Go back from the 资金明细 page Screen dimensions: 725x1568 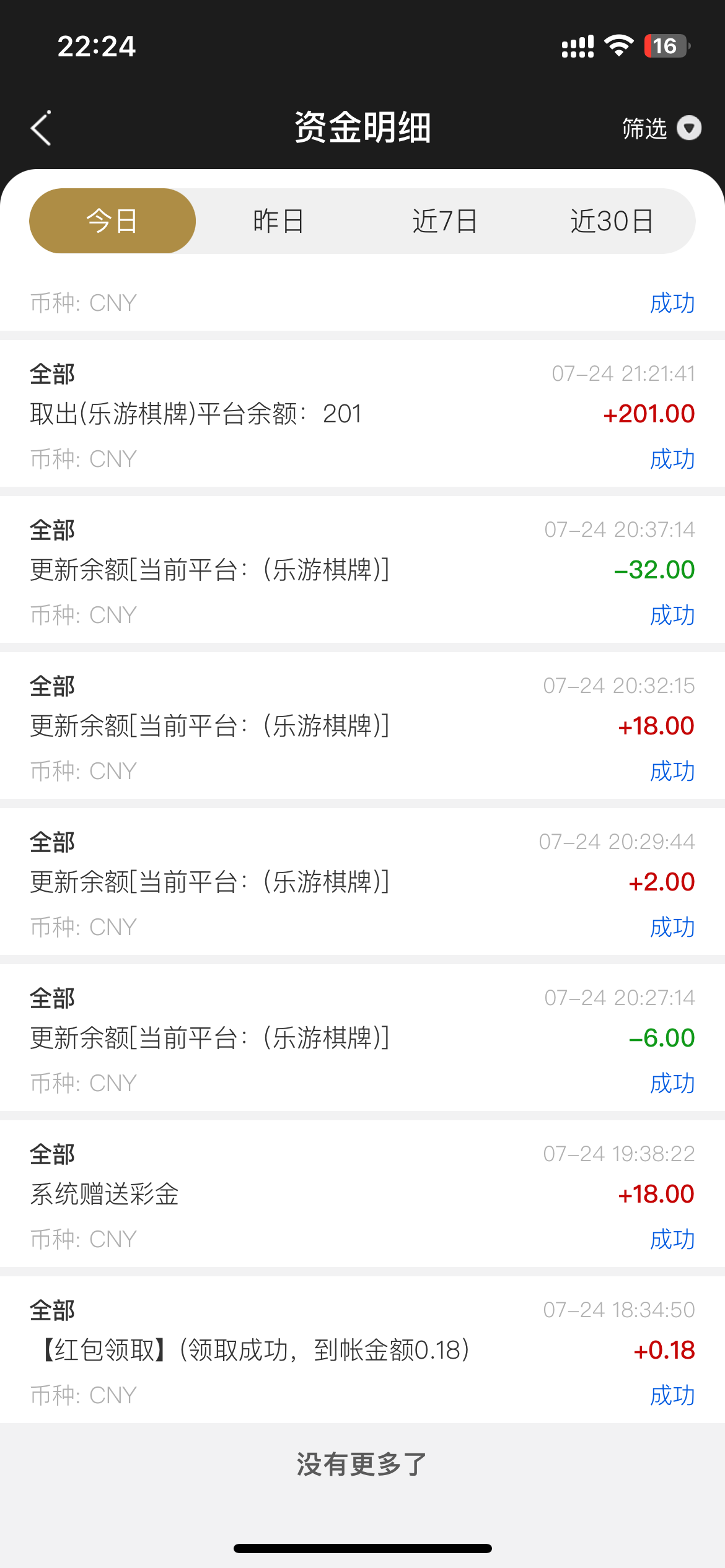tap(41, 128)
